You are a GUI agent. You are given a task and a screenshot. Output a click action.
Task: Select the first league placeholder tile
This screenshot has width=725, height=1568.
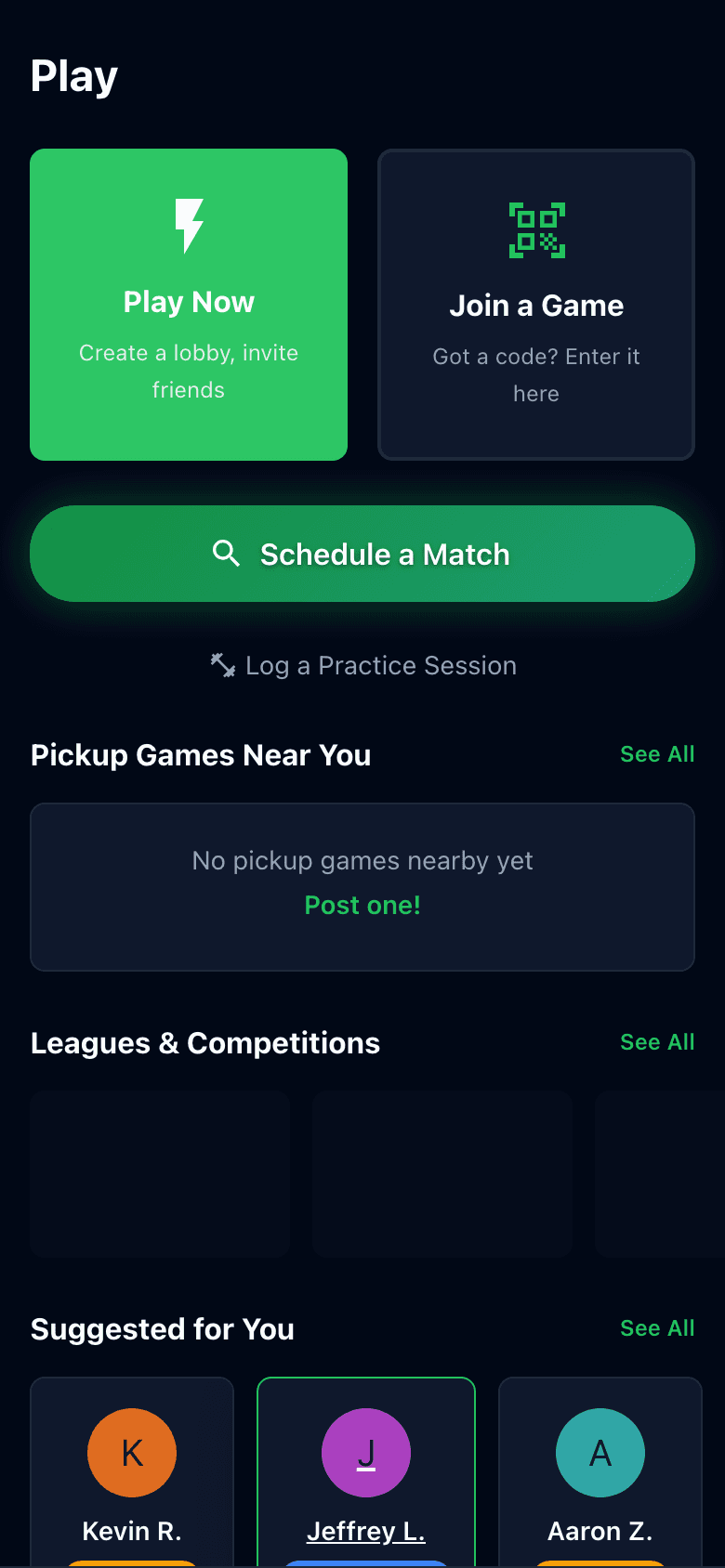[160, 1174]
